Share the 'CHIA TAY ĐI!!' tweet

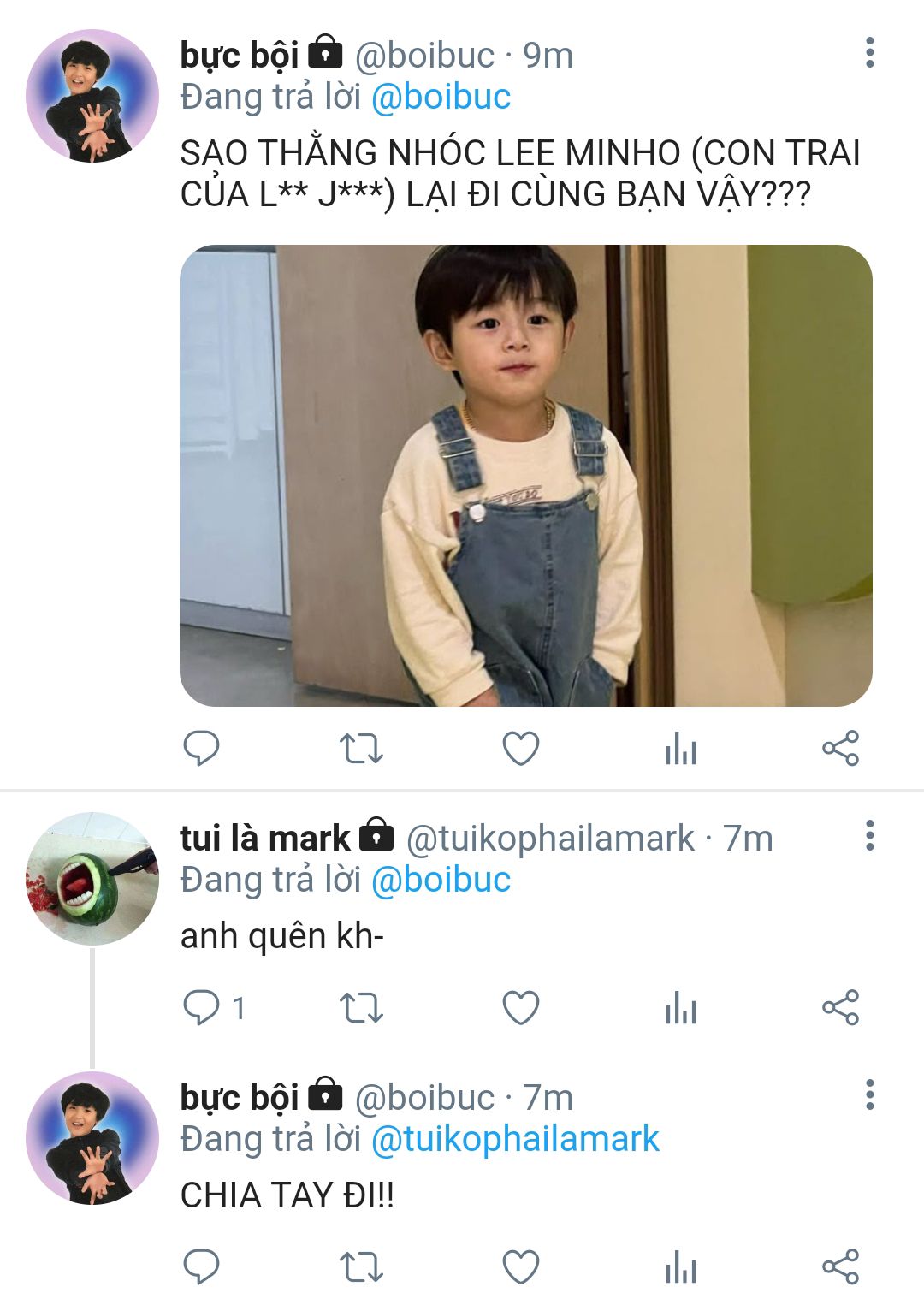(x=840, y=1266)
